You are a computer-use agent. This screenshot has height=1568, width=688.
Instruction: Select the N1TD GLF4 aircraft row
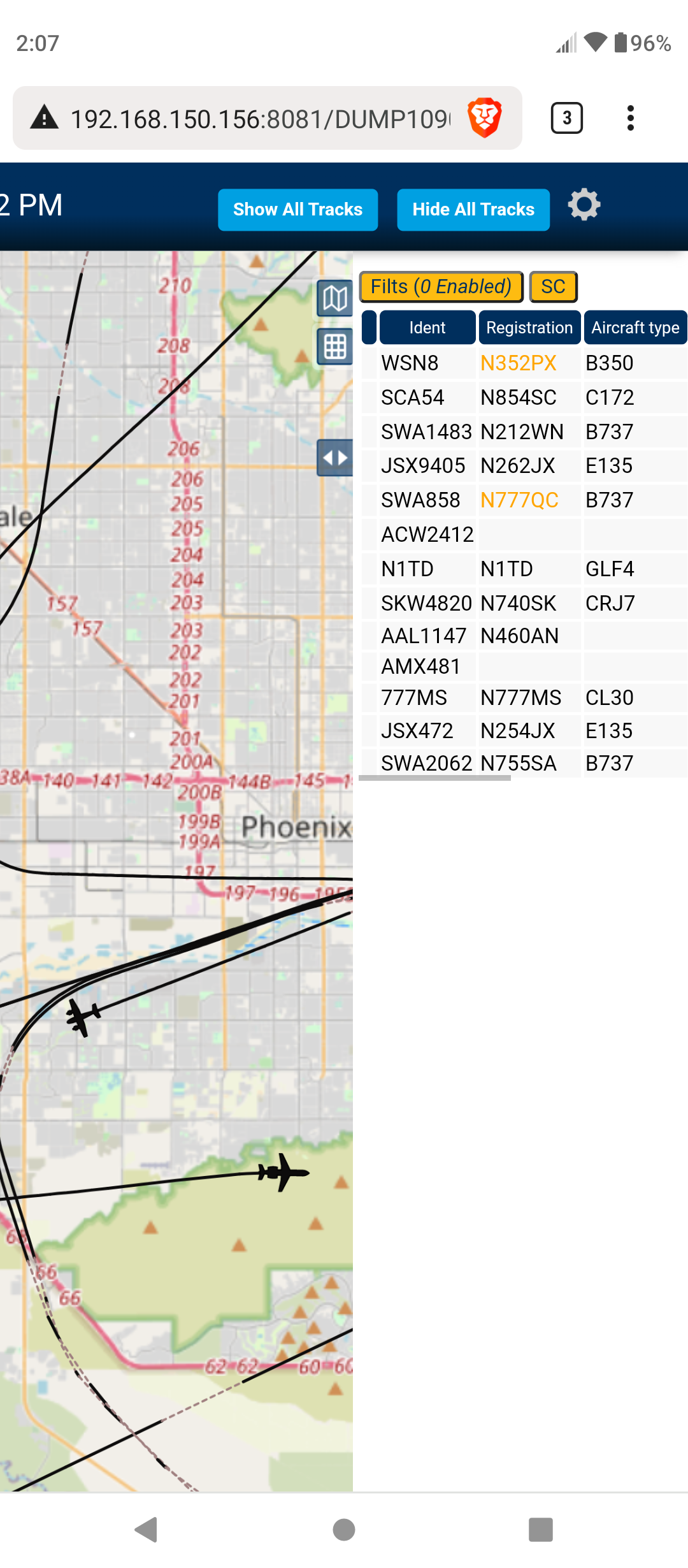(524, 569)
